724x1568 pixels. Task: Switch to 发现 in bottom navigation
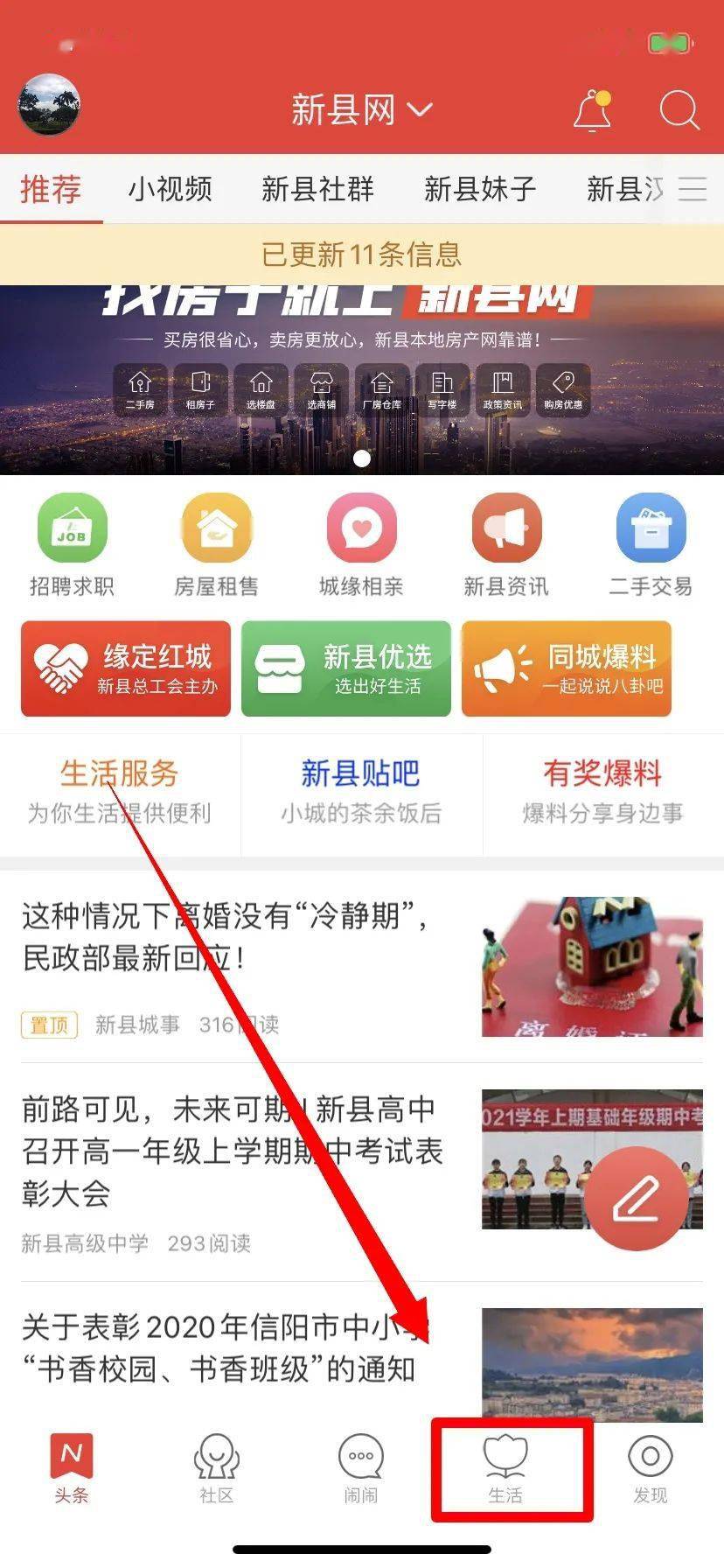tap(651, 1468)
